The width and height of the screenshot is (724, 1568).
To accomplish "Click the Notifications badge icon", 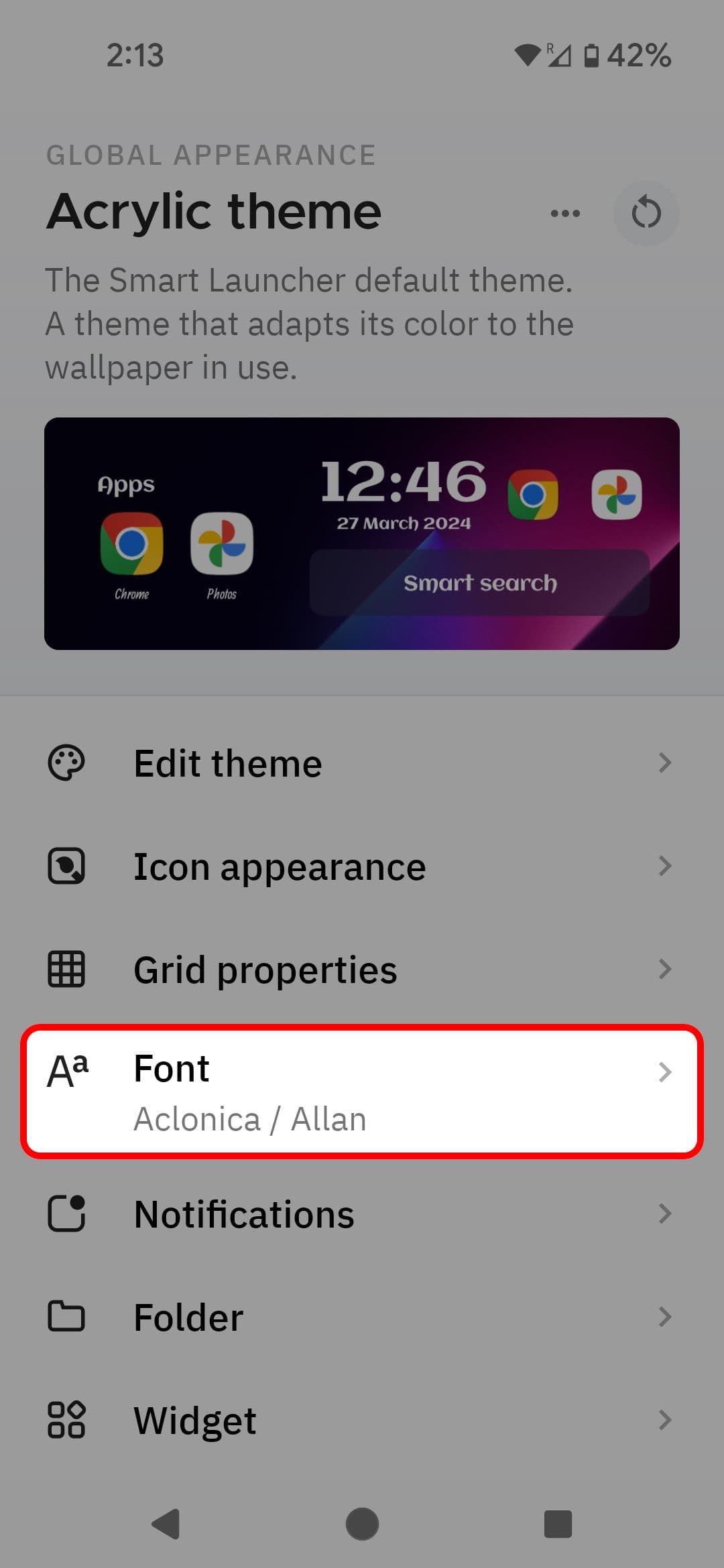I will (x=66, y=1213).
